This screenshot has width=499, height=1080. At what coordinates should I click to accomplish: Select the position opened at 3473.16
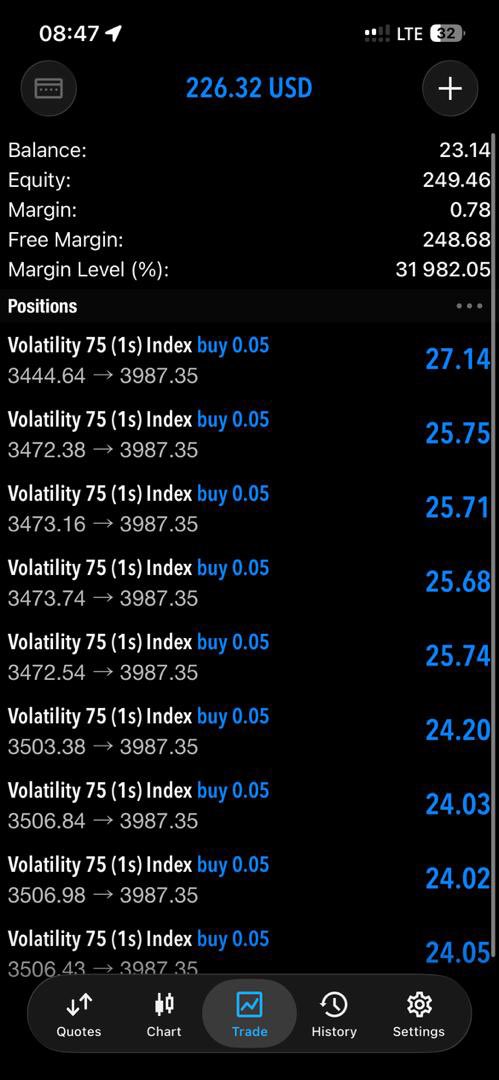250,509
